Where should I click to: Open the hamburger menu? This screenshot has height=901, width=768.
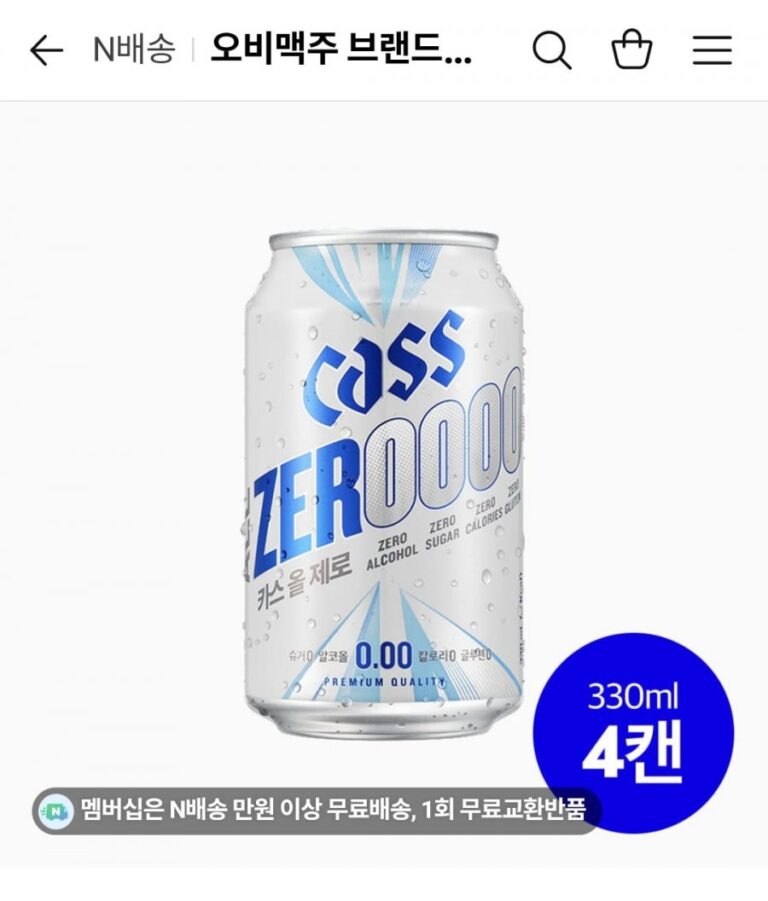pyautogui.click(x=712, y=50)
